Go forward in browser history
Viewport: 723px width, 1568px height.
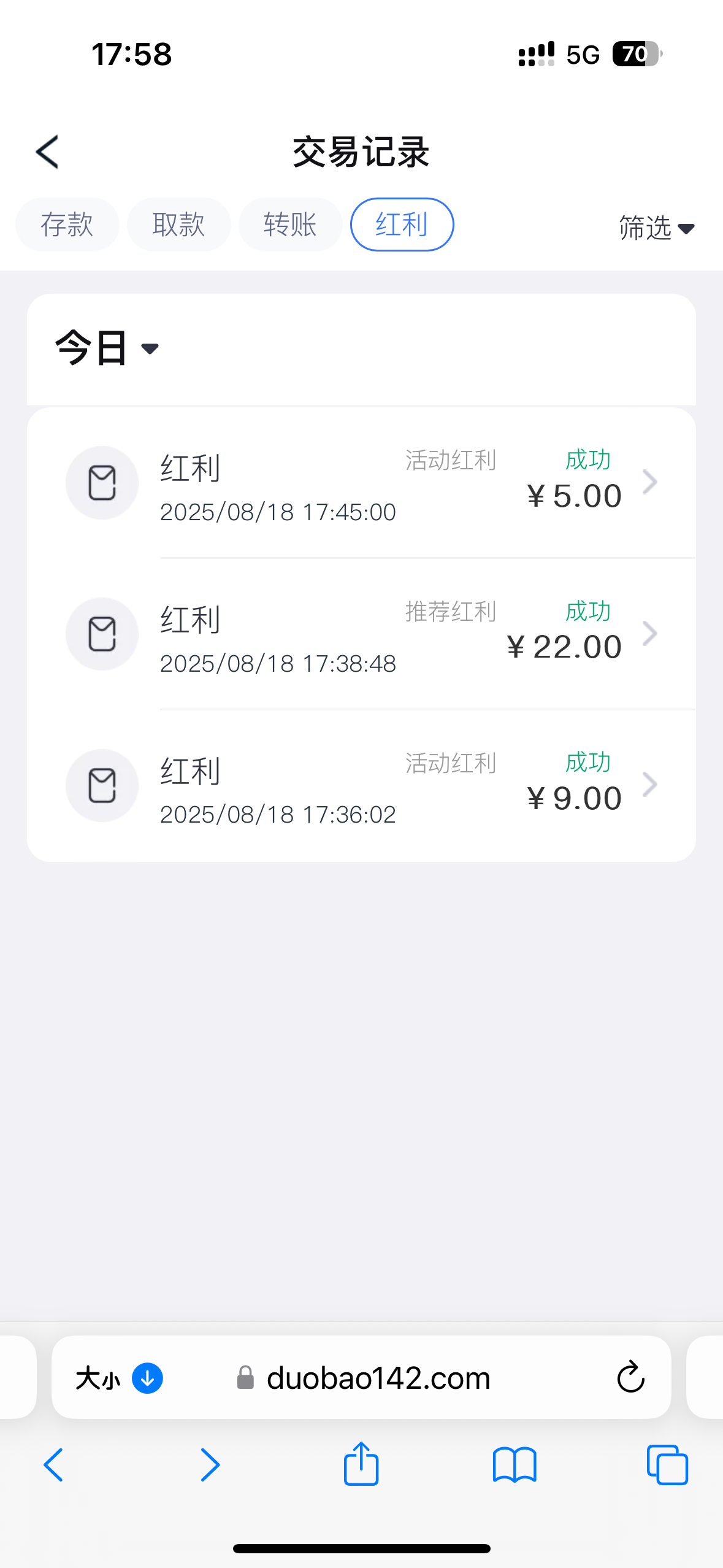tap(210, 1465)
